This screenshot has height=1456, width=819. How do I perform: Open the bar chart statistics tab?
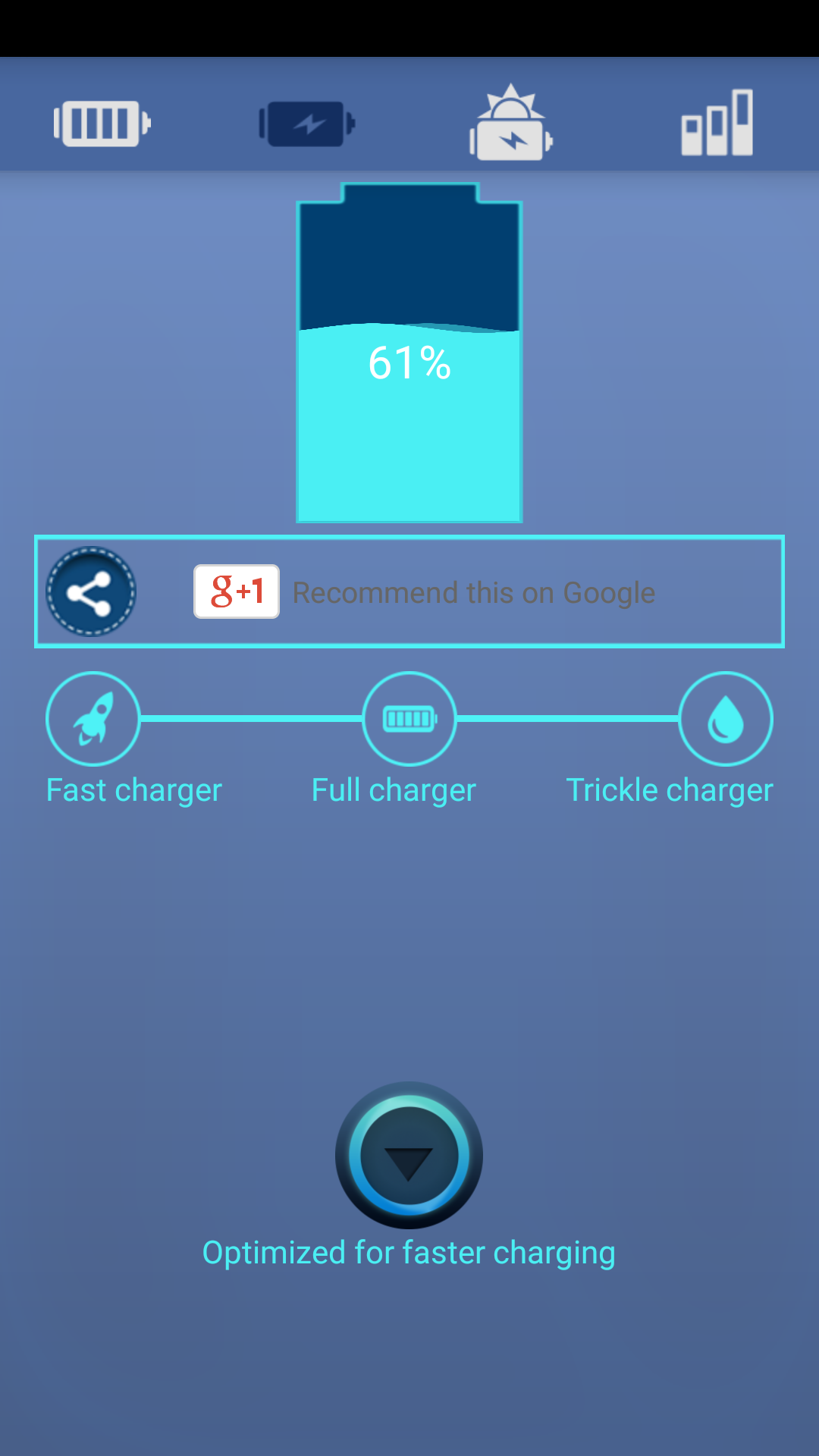(x=717, y=123)
